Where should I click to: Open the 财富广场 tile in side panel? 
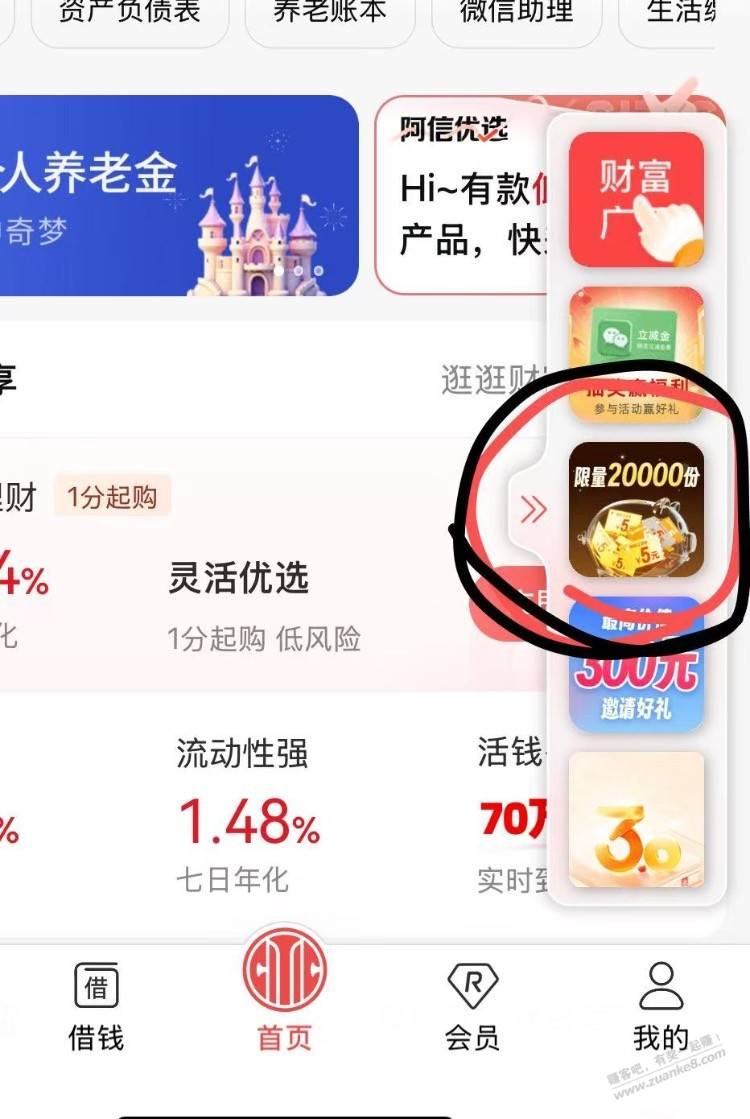[x=636, y=199]
